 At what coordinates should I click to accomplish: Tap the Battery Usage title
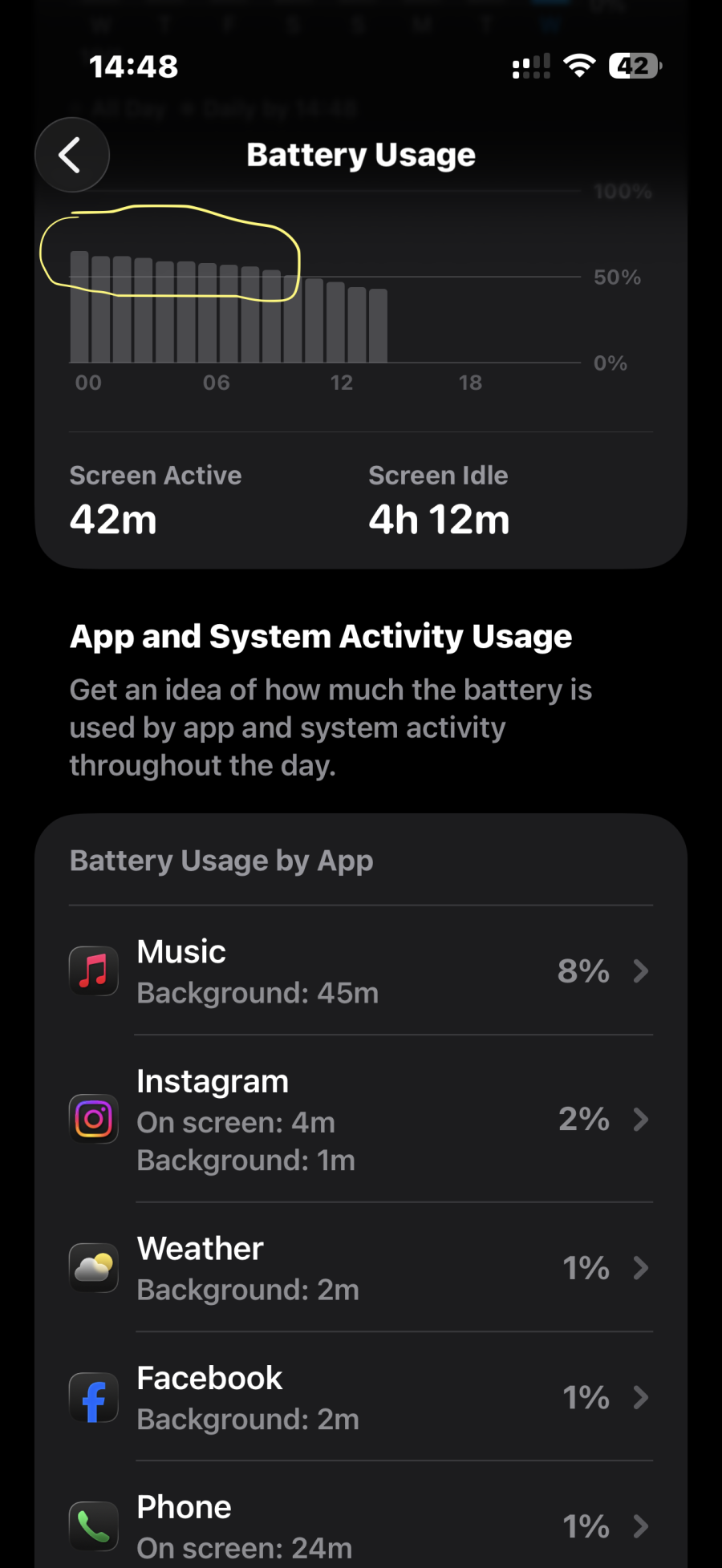tap(360, 154)
